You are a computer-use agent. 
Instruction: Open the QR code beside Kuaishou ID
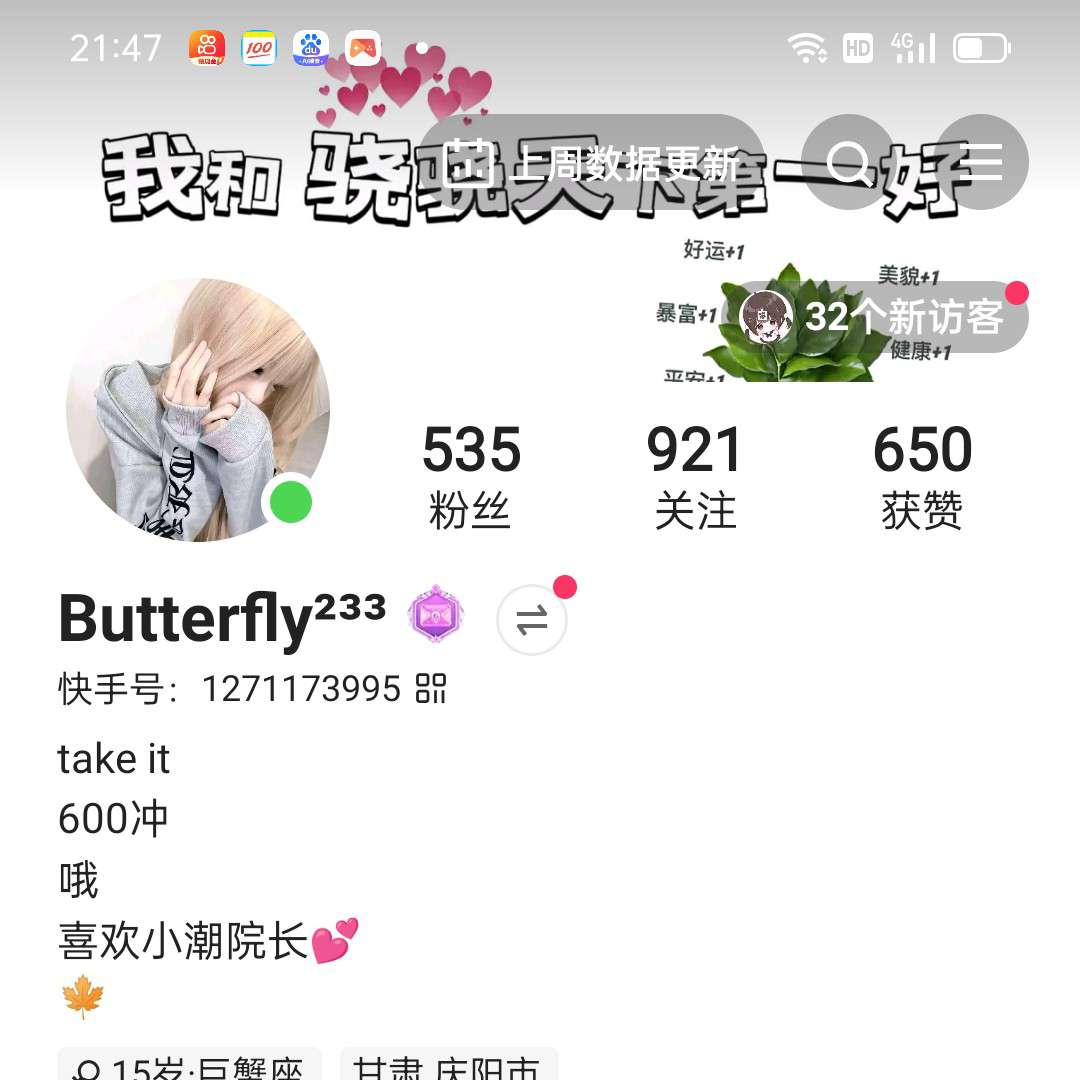tap(431, 688)
